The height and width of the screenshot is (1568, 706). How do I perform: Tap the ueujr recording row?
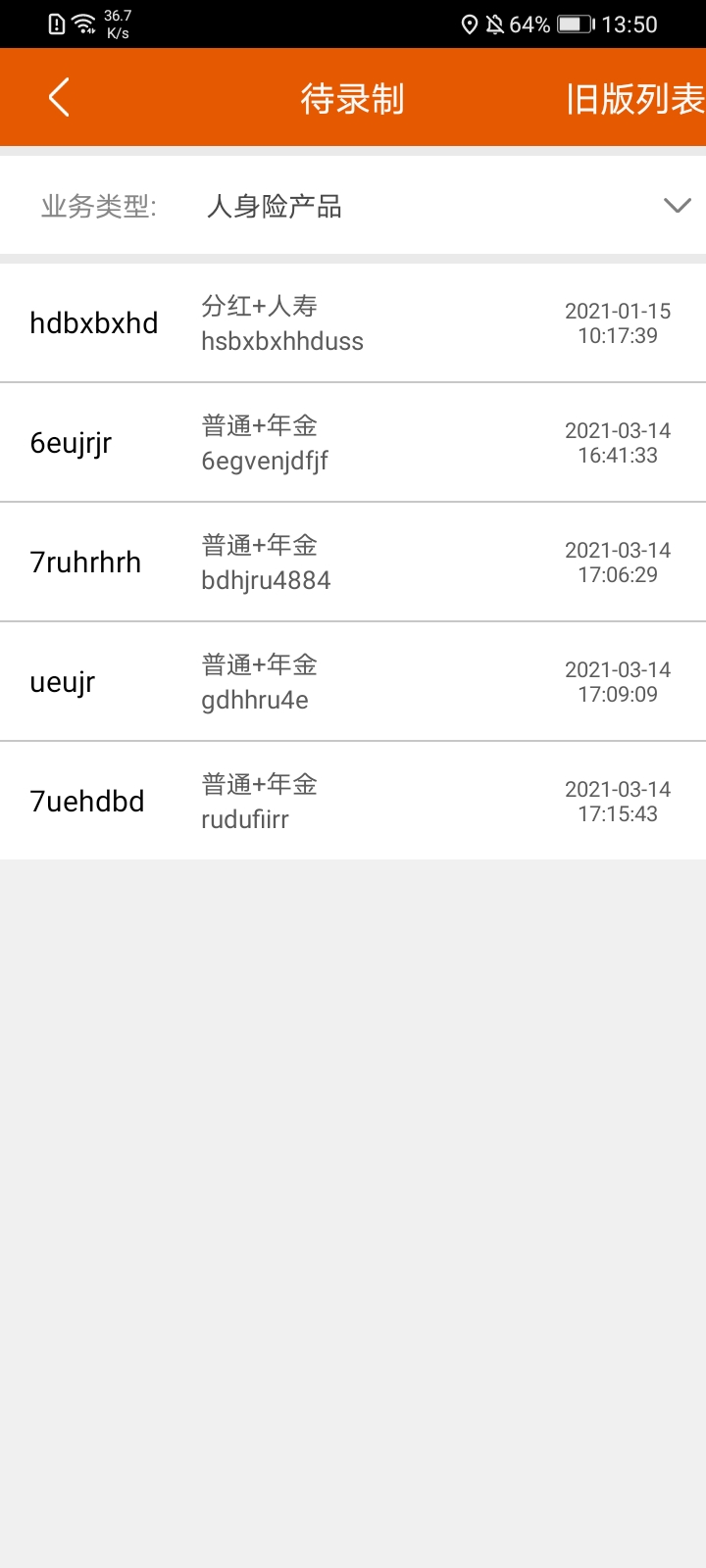[353, 681]
